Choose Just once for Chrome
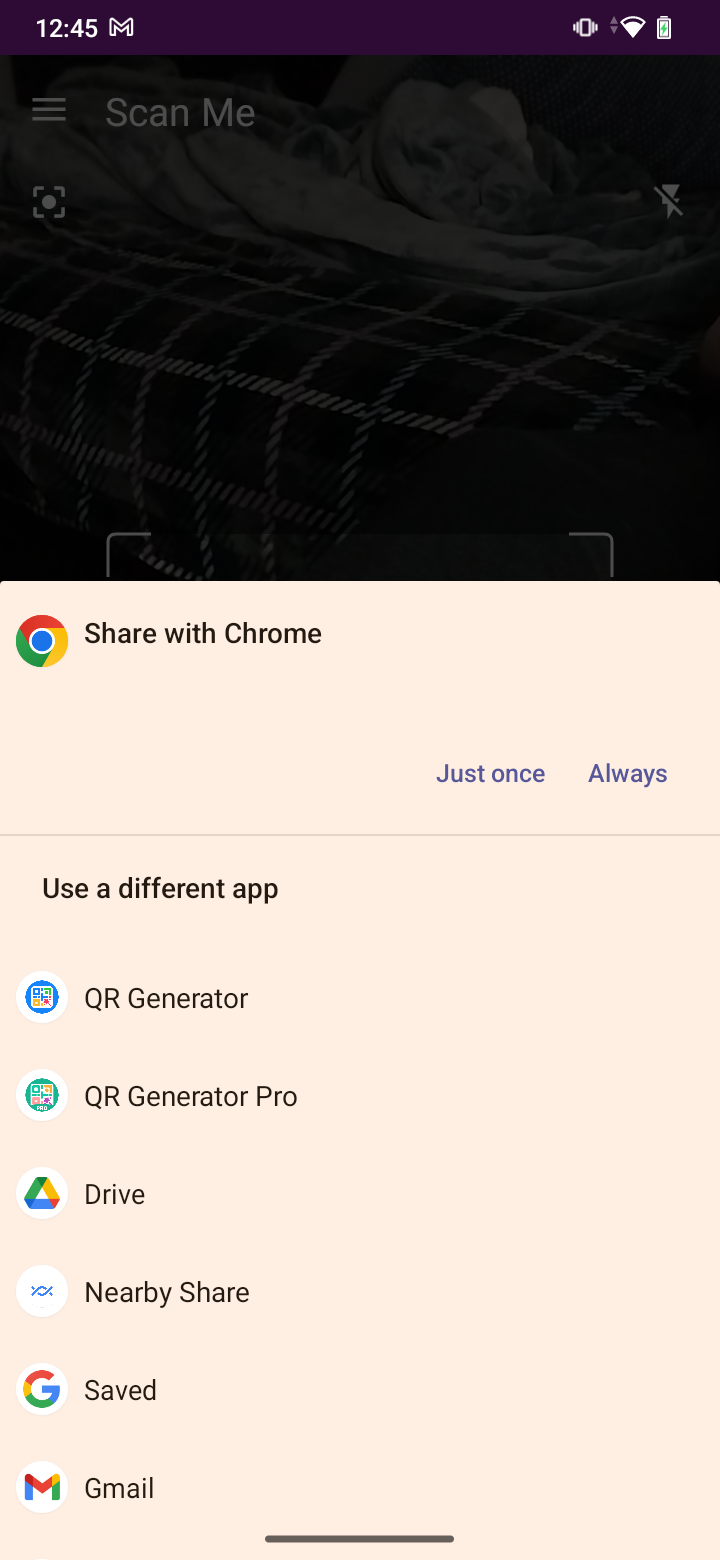The width and height of the screenshot is (720, 1560). (x=490, y=773)
